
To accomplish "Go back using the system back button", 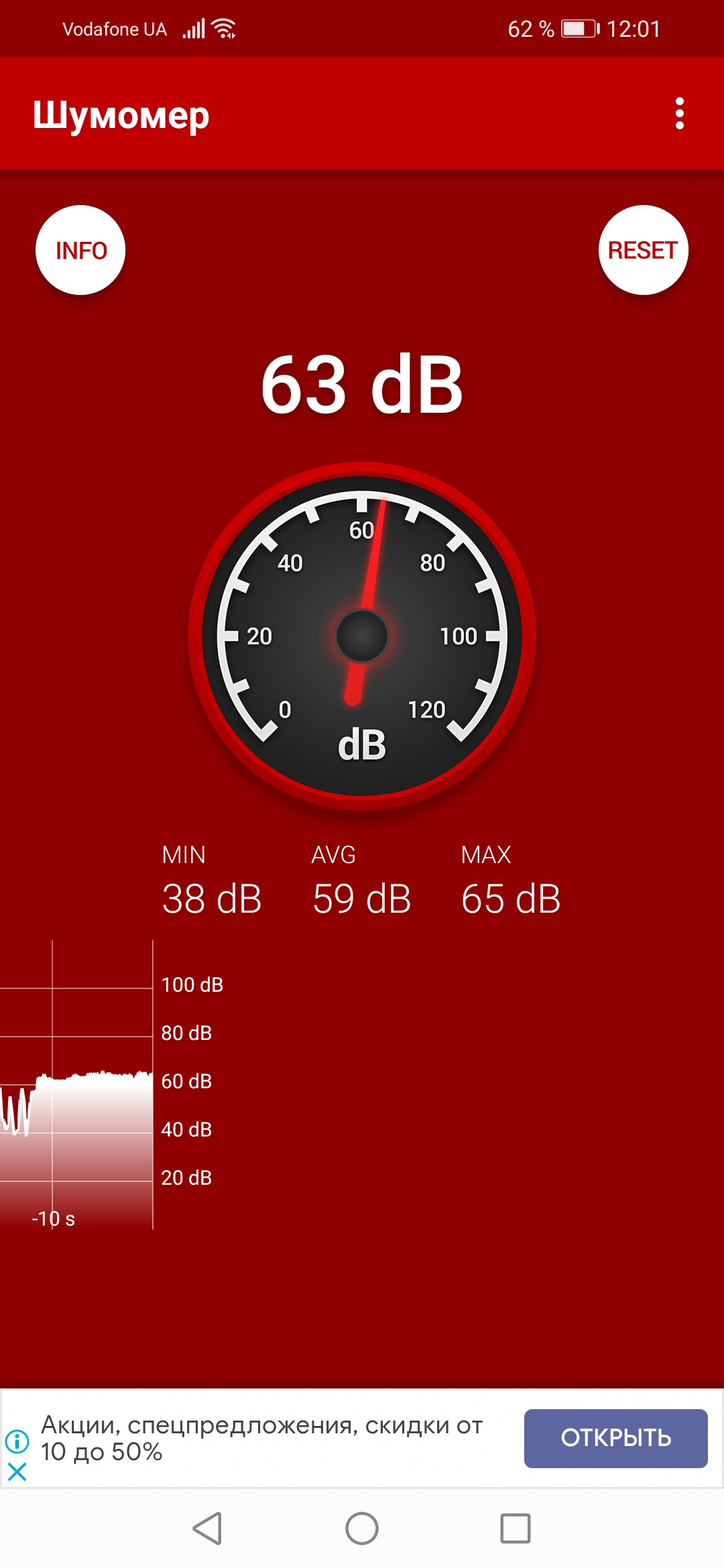I will pos(207,1528).
